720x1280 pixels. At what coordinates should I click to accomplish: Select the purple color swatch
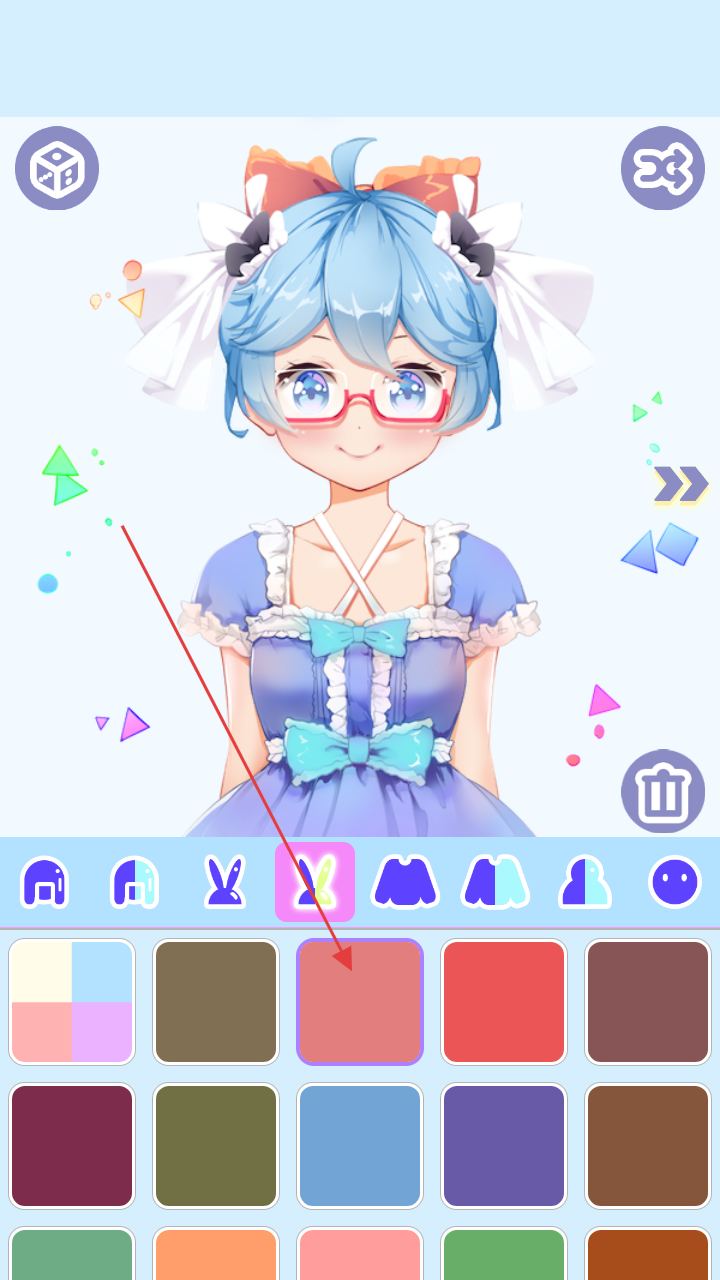504,1146
